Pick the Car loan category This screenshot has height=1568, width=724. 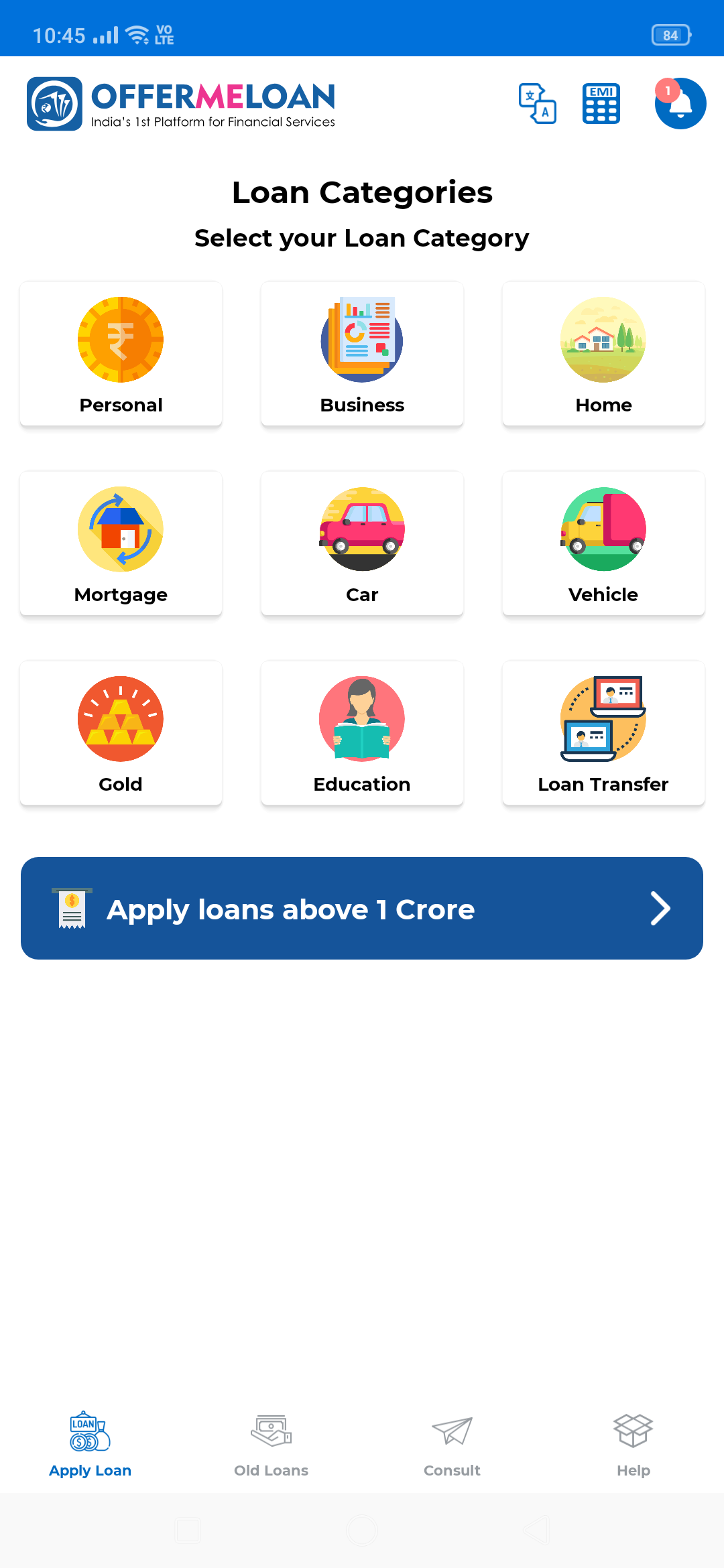click(x=362, y=543)
